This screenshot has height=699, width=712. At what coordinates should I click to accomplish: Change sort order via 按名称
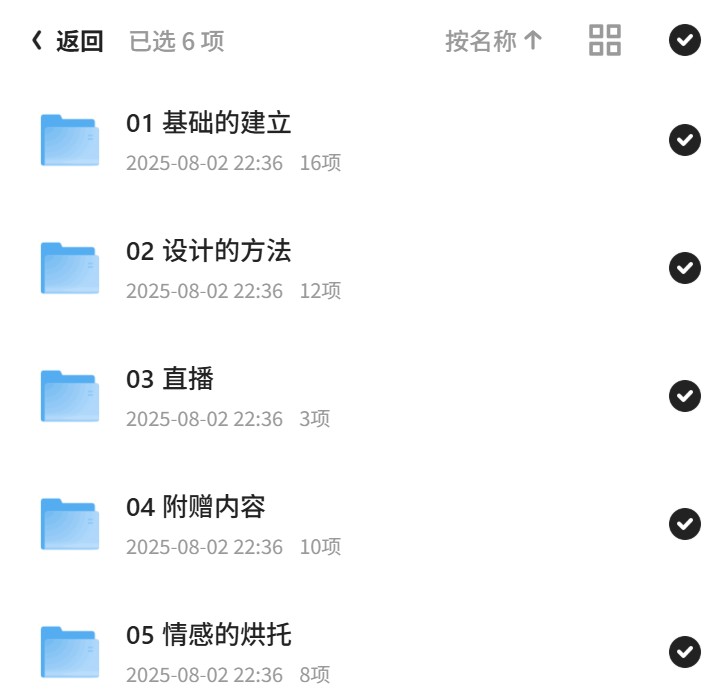[494, 41]
